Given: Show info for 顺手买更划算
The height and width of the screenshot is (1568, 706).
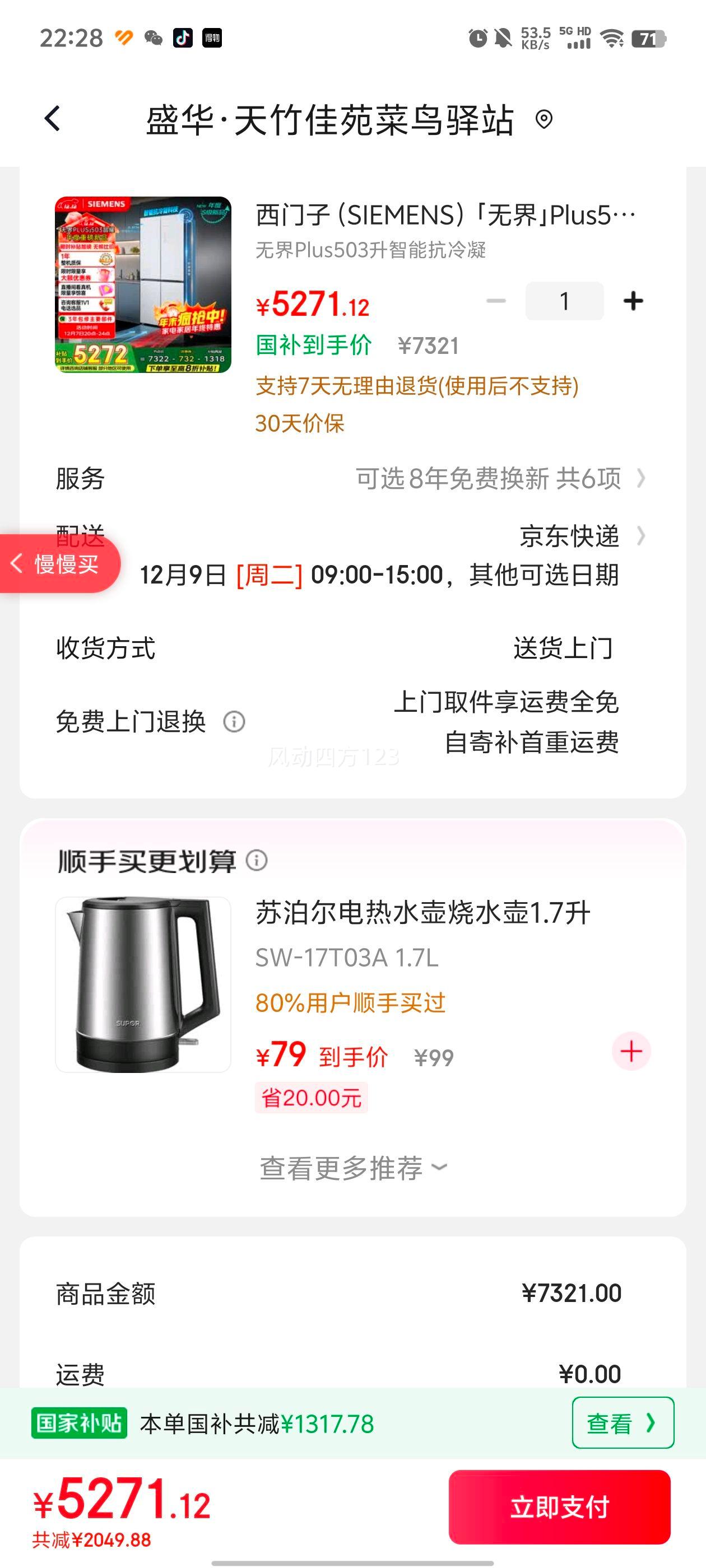Looking at the screenshot, I should click(257, 860).
